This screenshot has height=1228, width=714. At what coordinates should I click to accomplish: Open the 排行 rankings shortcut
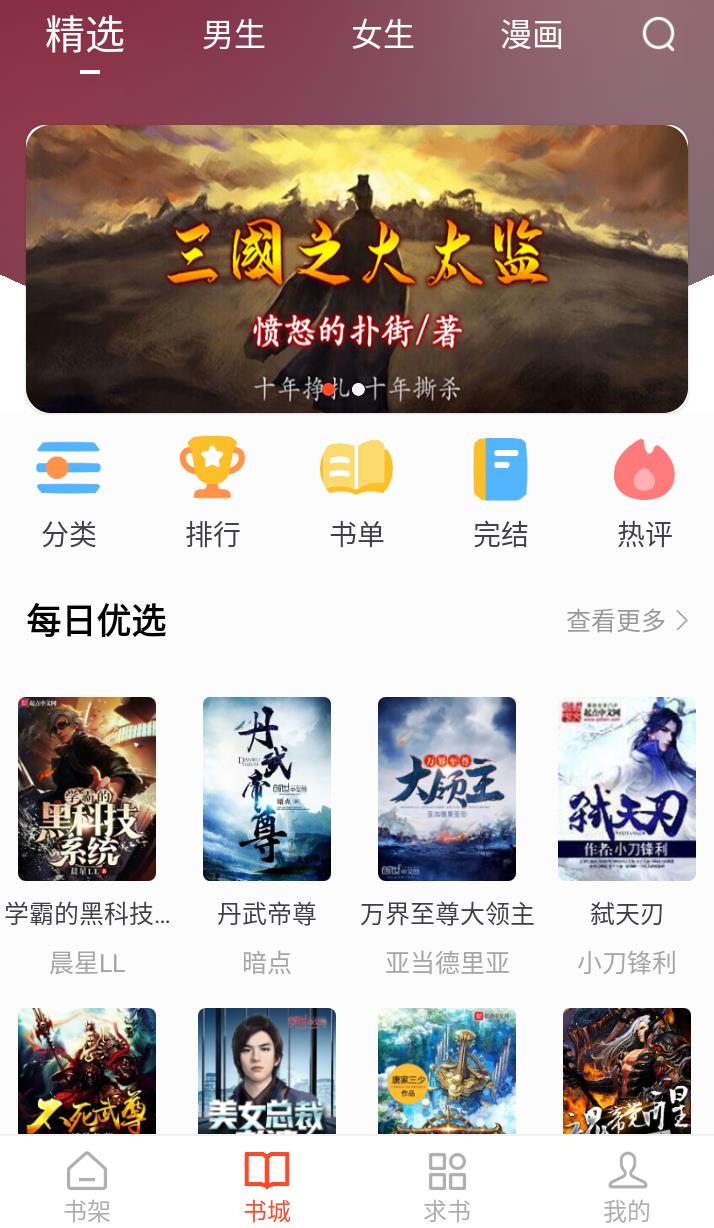click(212, 492)
